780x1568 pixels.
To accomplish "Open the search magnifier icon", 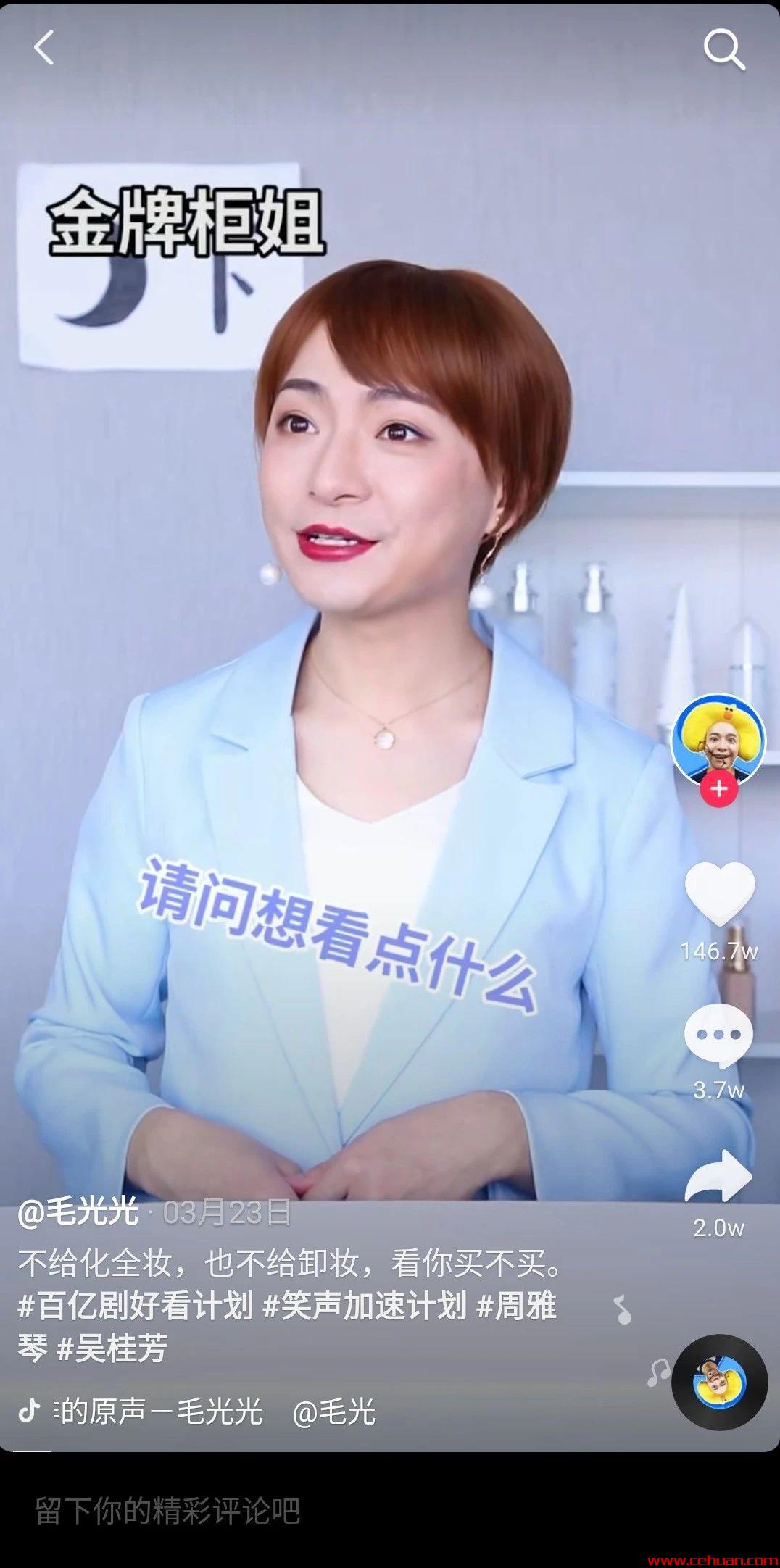I will point(723,49).
